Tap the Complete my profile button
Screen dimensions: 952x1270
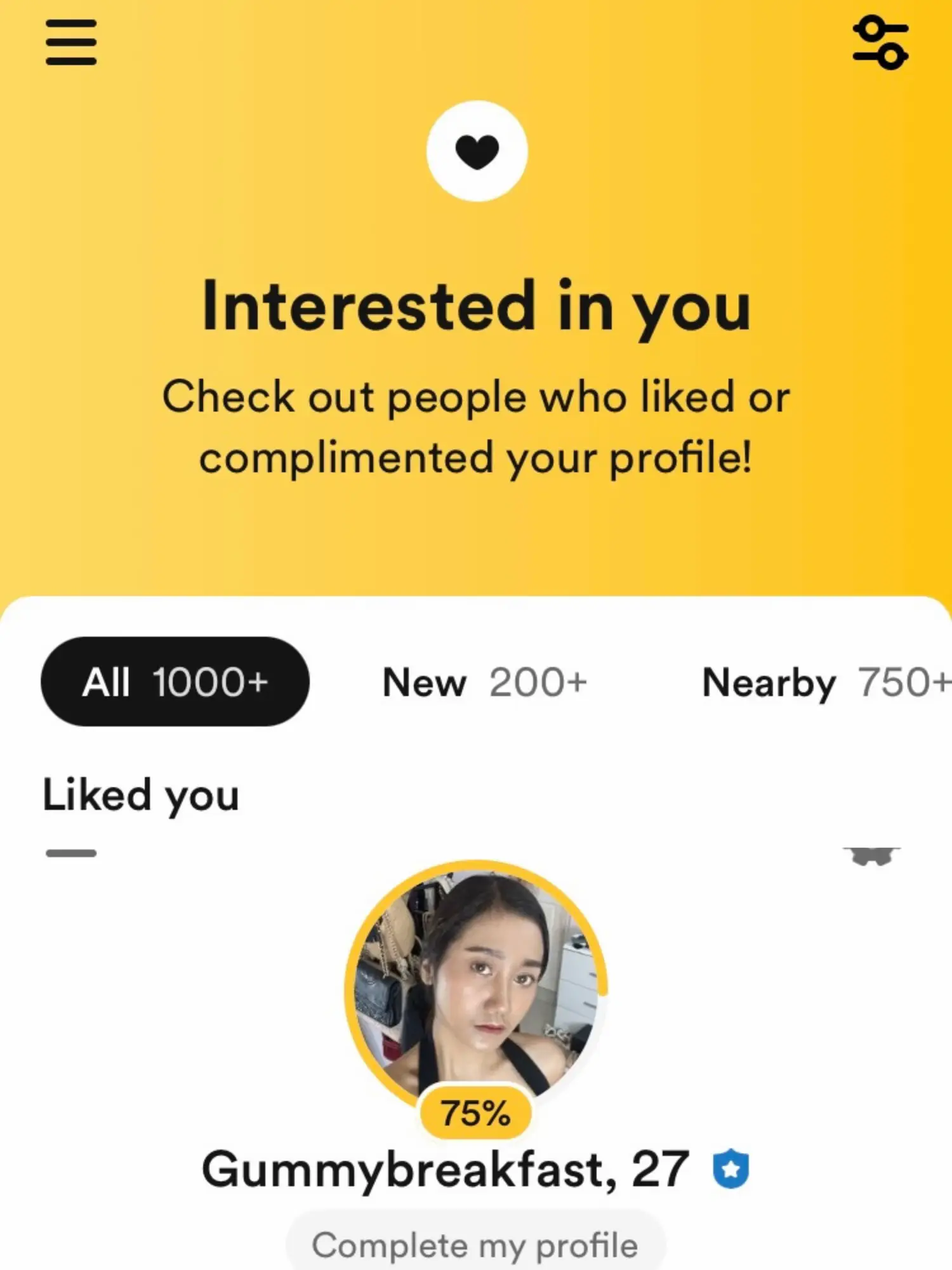pos(475,1245)
